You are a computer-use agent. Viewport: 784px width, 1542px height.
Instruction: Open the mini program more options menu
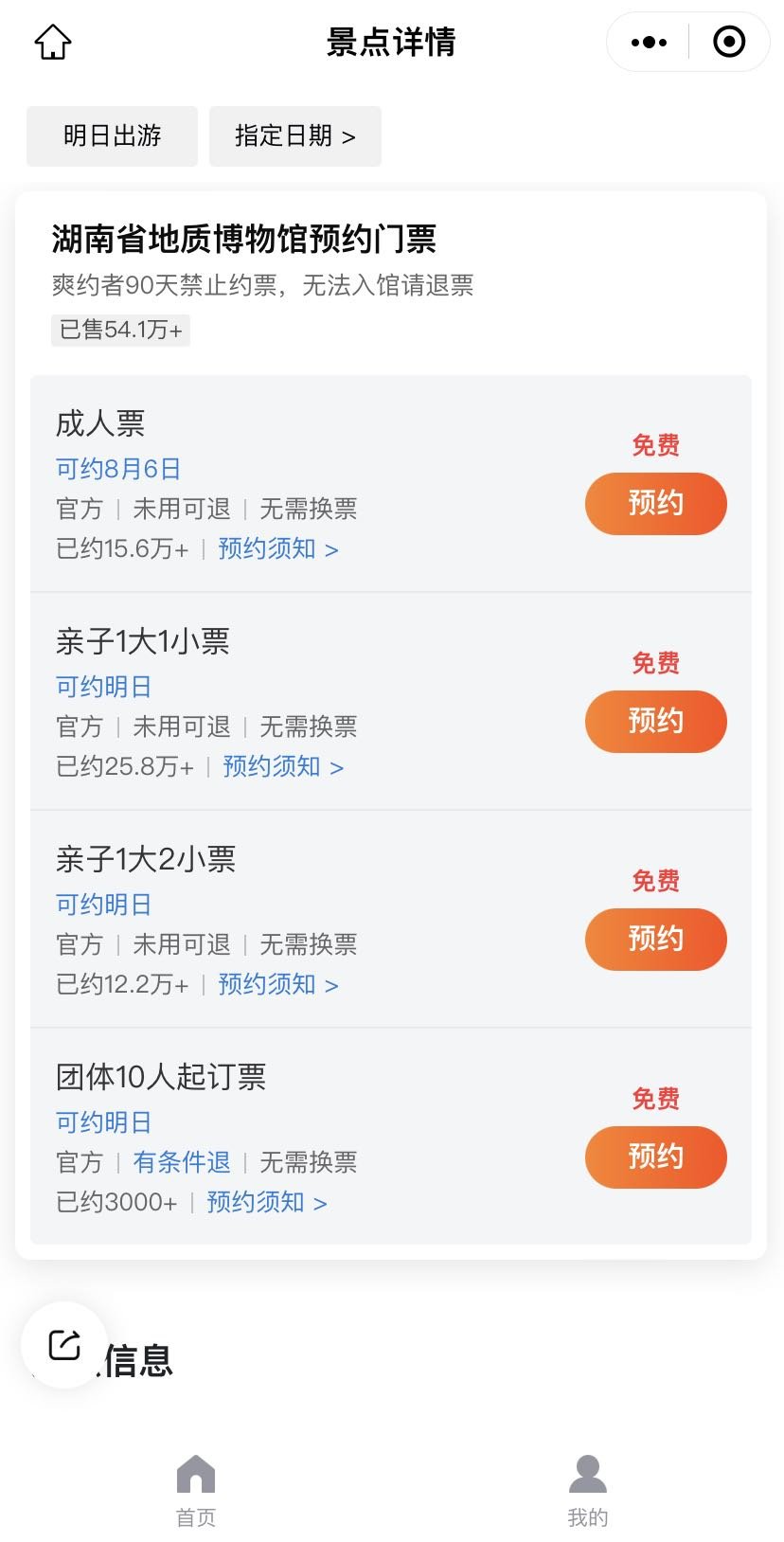(x=649, y=42)
